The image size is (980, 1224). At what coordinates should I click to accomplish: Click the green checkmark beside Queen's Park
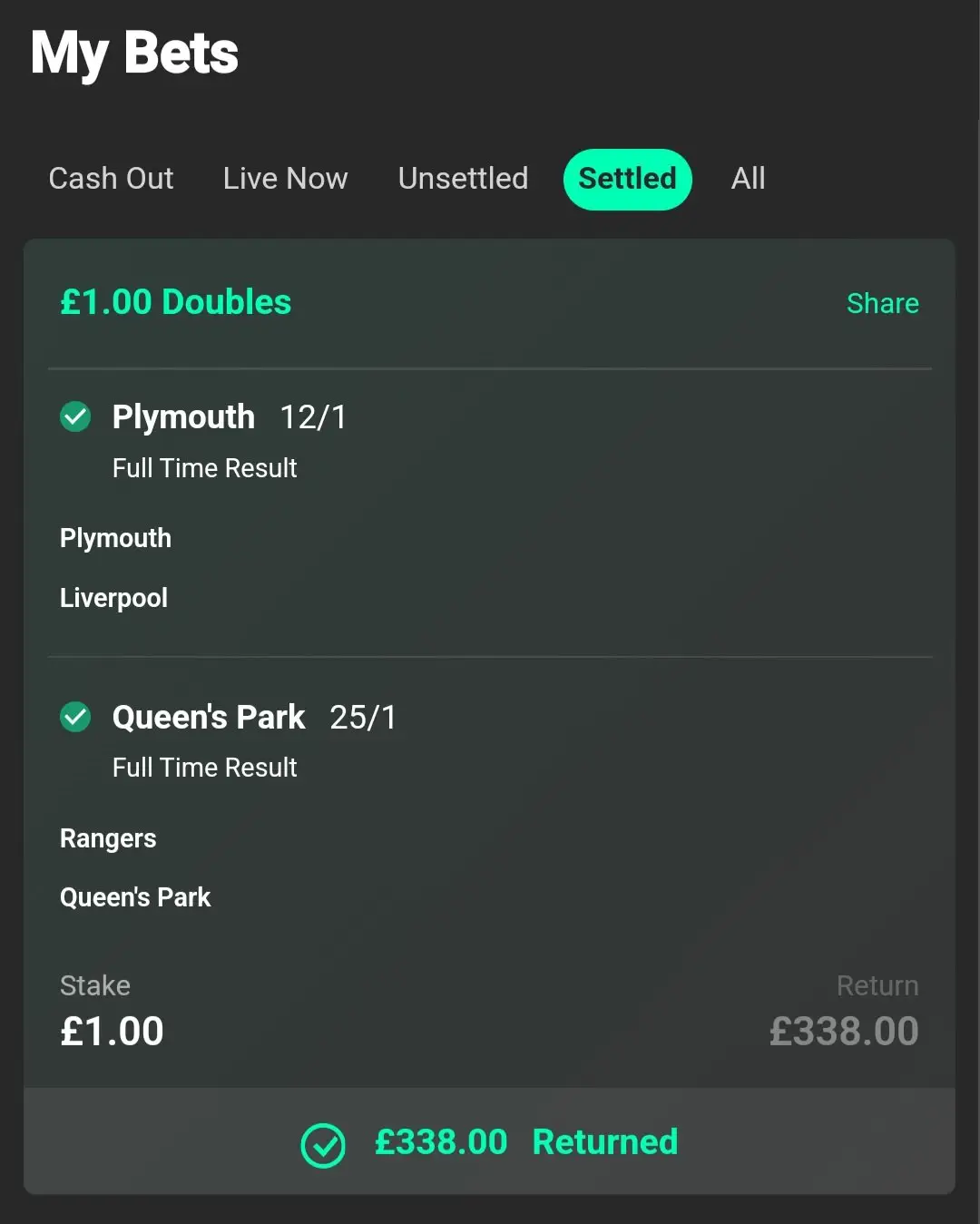tap(75, 717)
